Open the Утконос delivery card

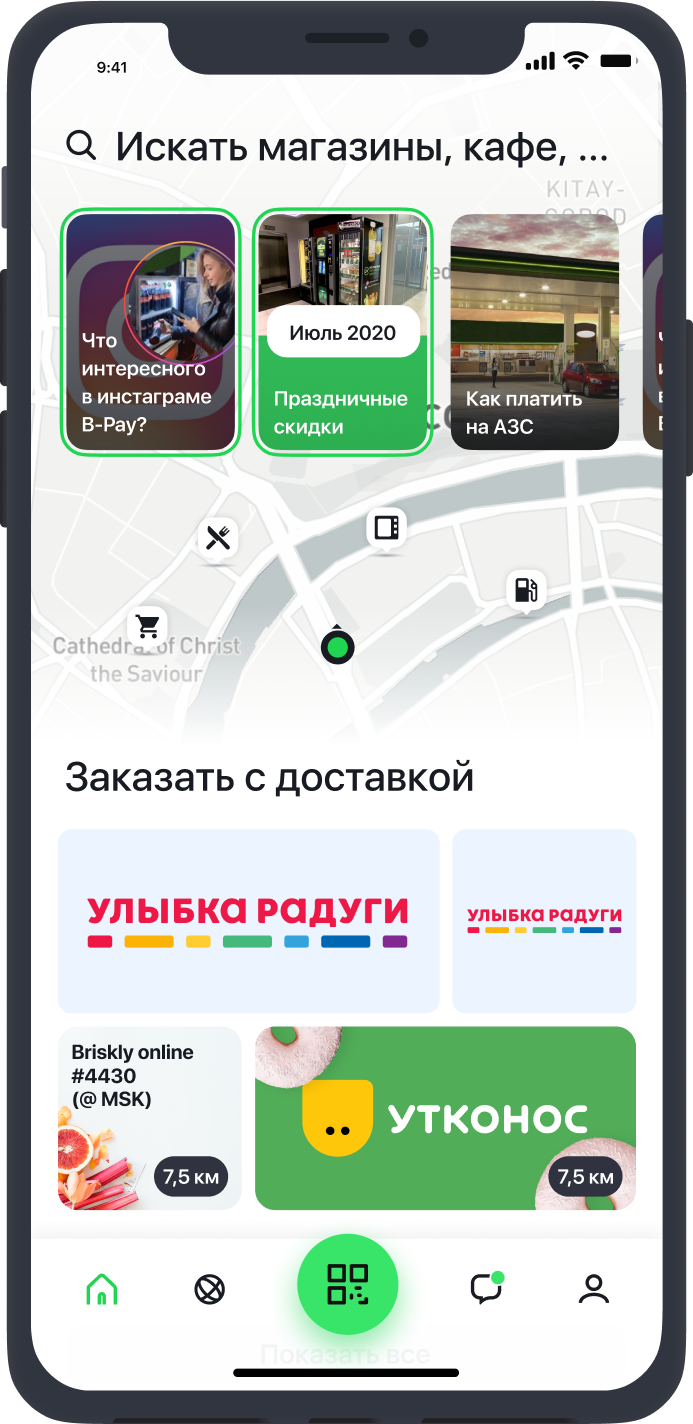[x=445, y=1118]
